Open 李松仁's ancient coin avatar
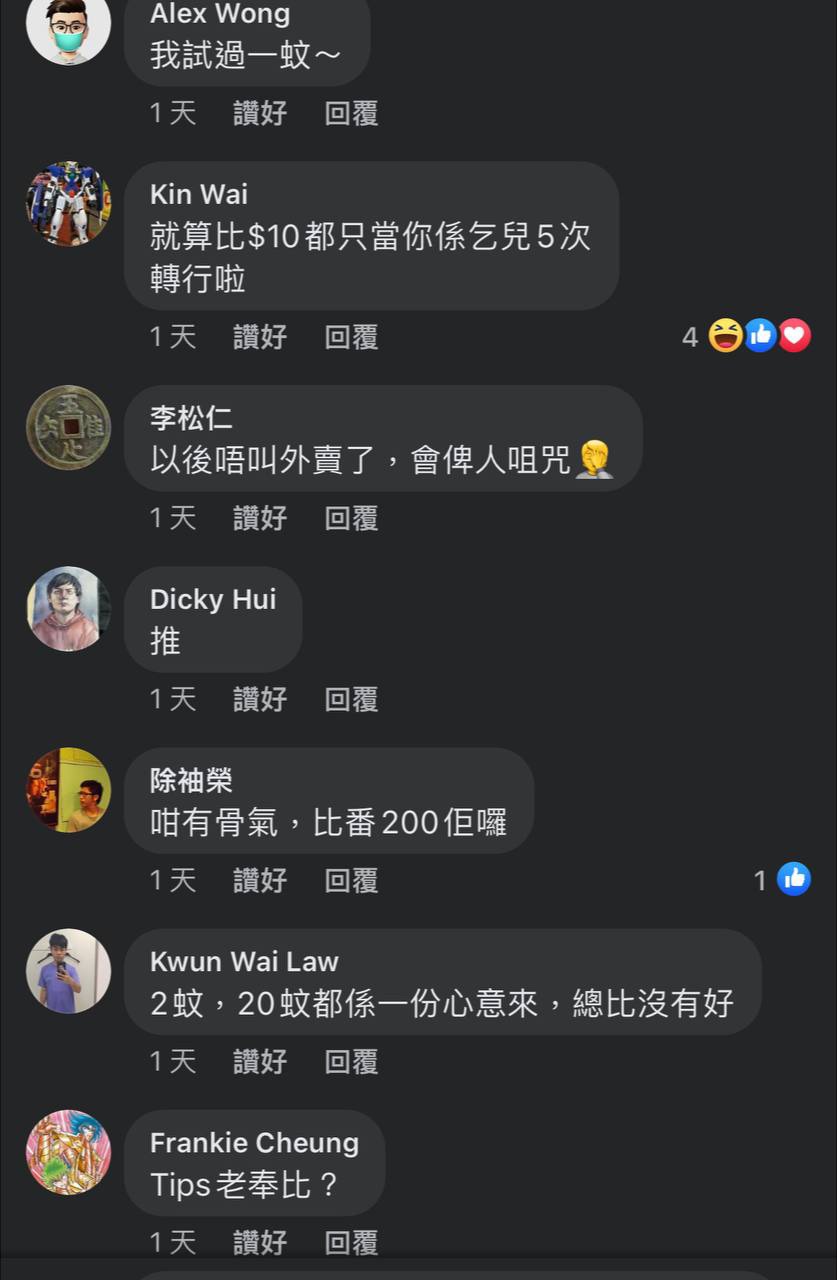This screenshot has width=837, height=1280. [x=67, y=428]
